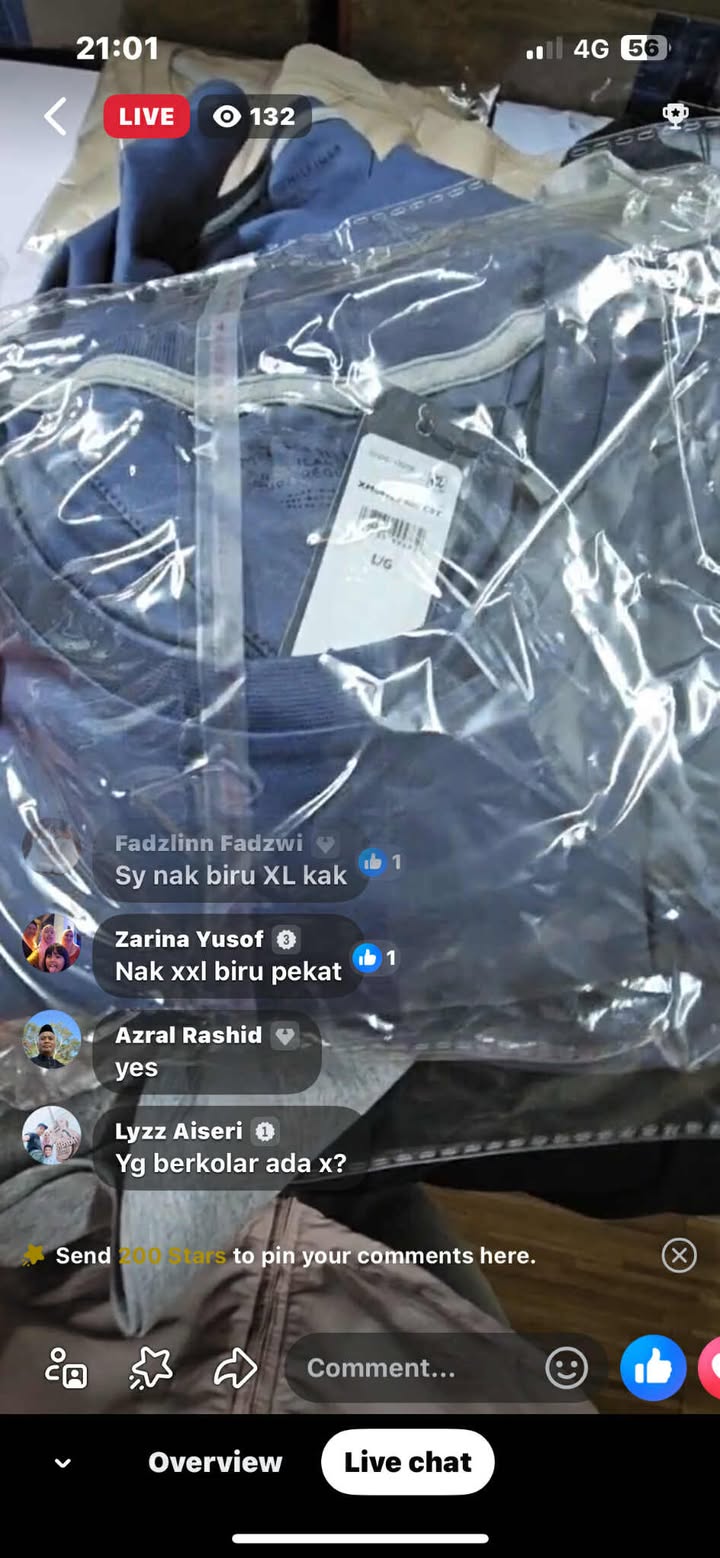The width and height of the screenshot is (720, 1558).
Task: Open the emoji picker
Action: (566, 1368)
